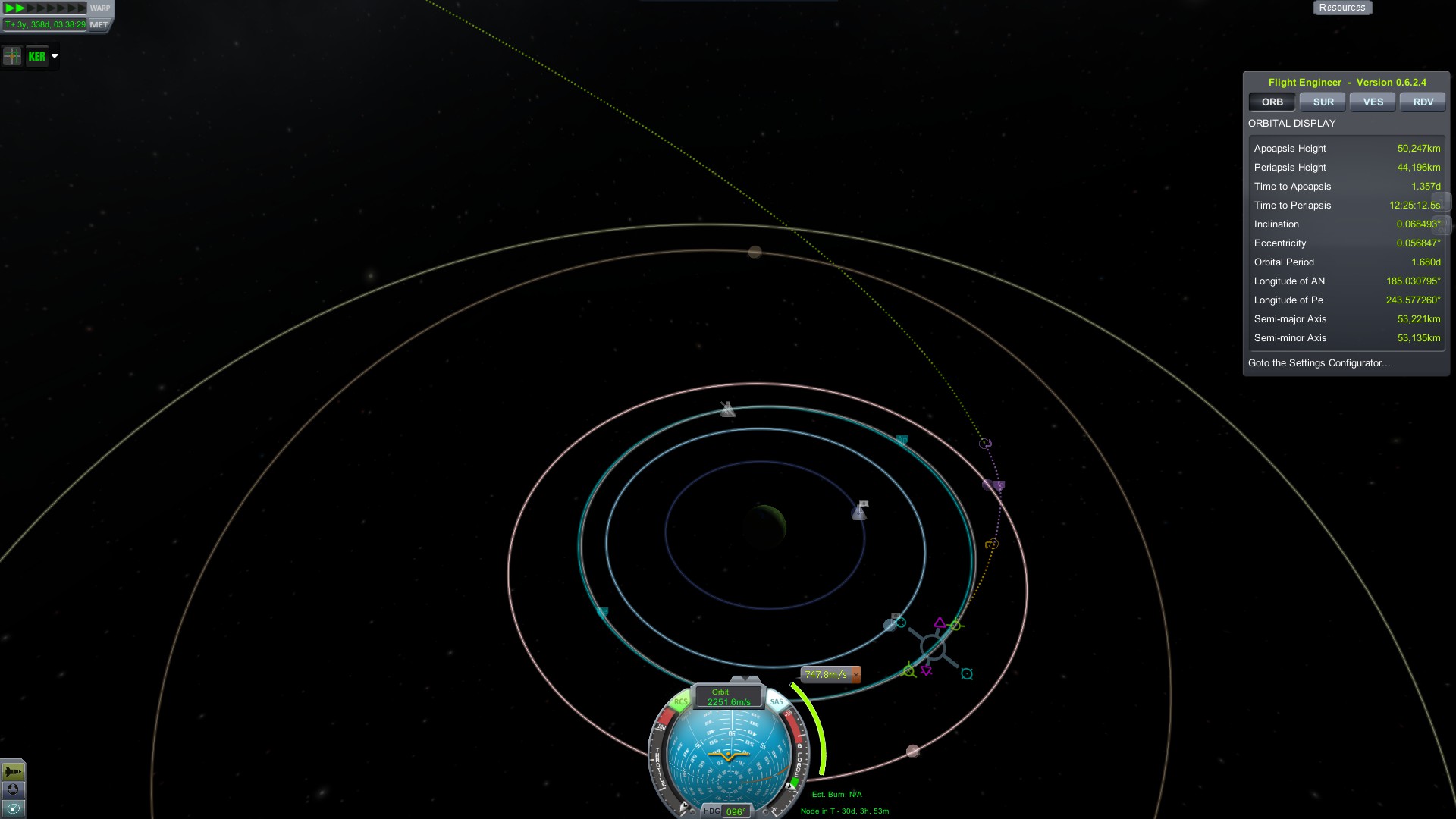Collapse the navball with the top arrow
This screenshot has width=1456, height=819.
745,679
